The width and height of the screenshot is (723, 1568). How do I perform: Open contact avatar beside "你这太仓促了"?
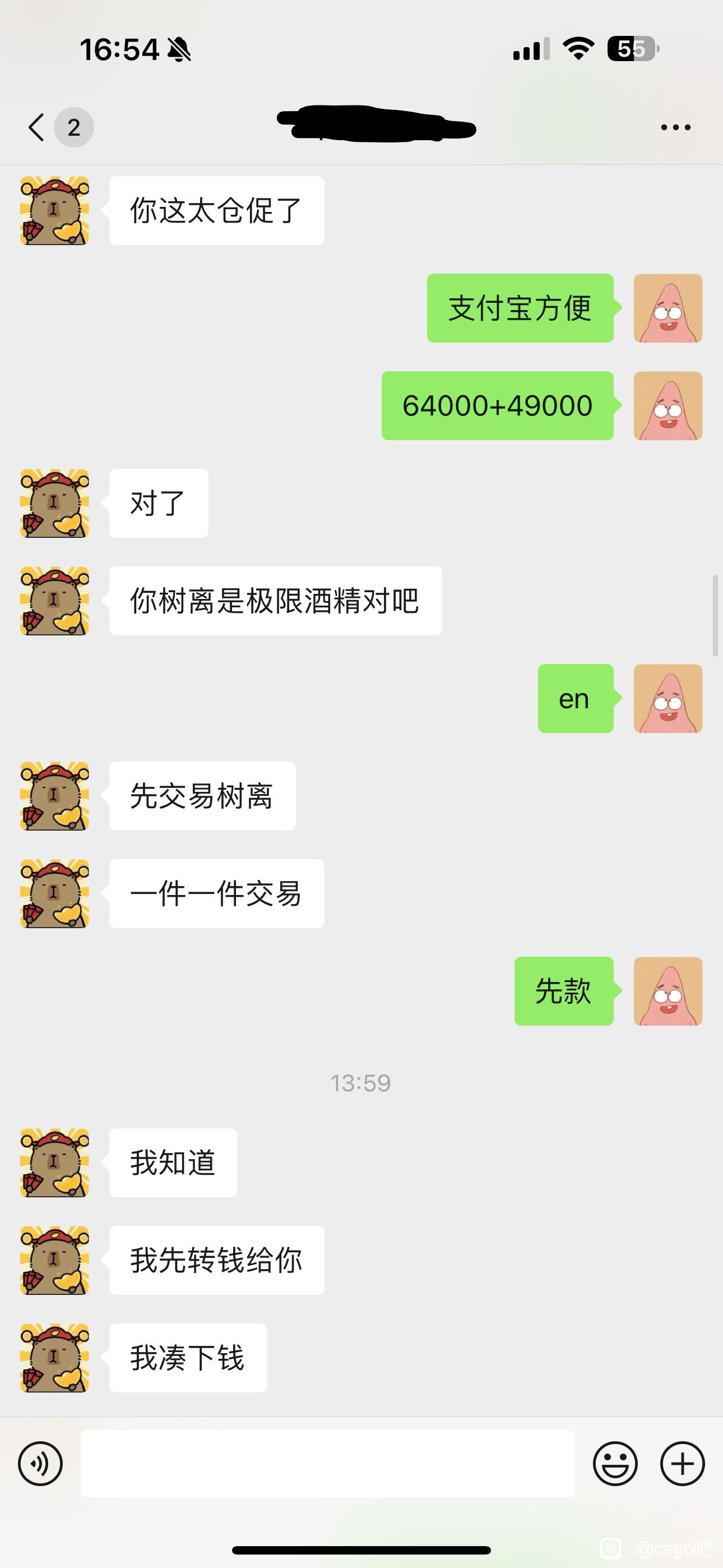tap(55, 211)
